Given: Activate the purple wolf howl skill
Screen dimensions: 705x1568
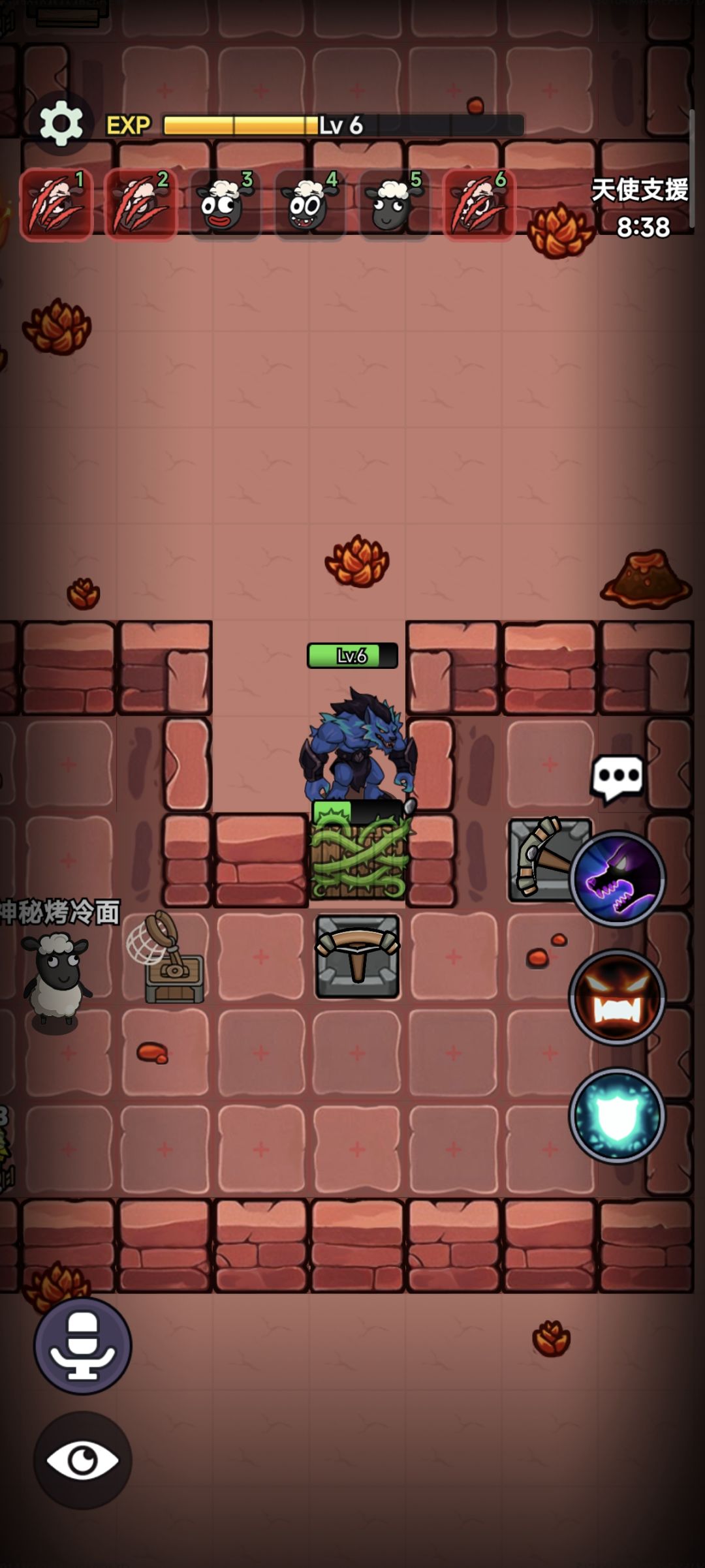Looking at the screenshot, I should click(618, 879).
